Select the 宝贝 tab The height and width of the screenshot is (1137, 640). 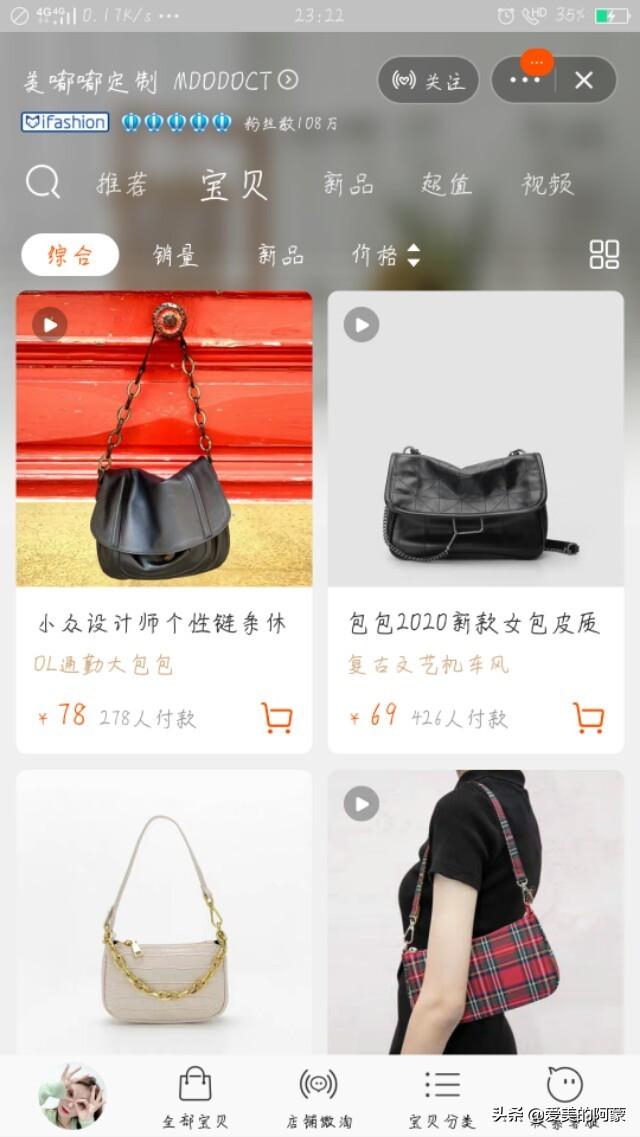[234, 184]
